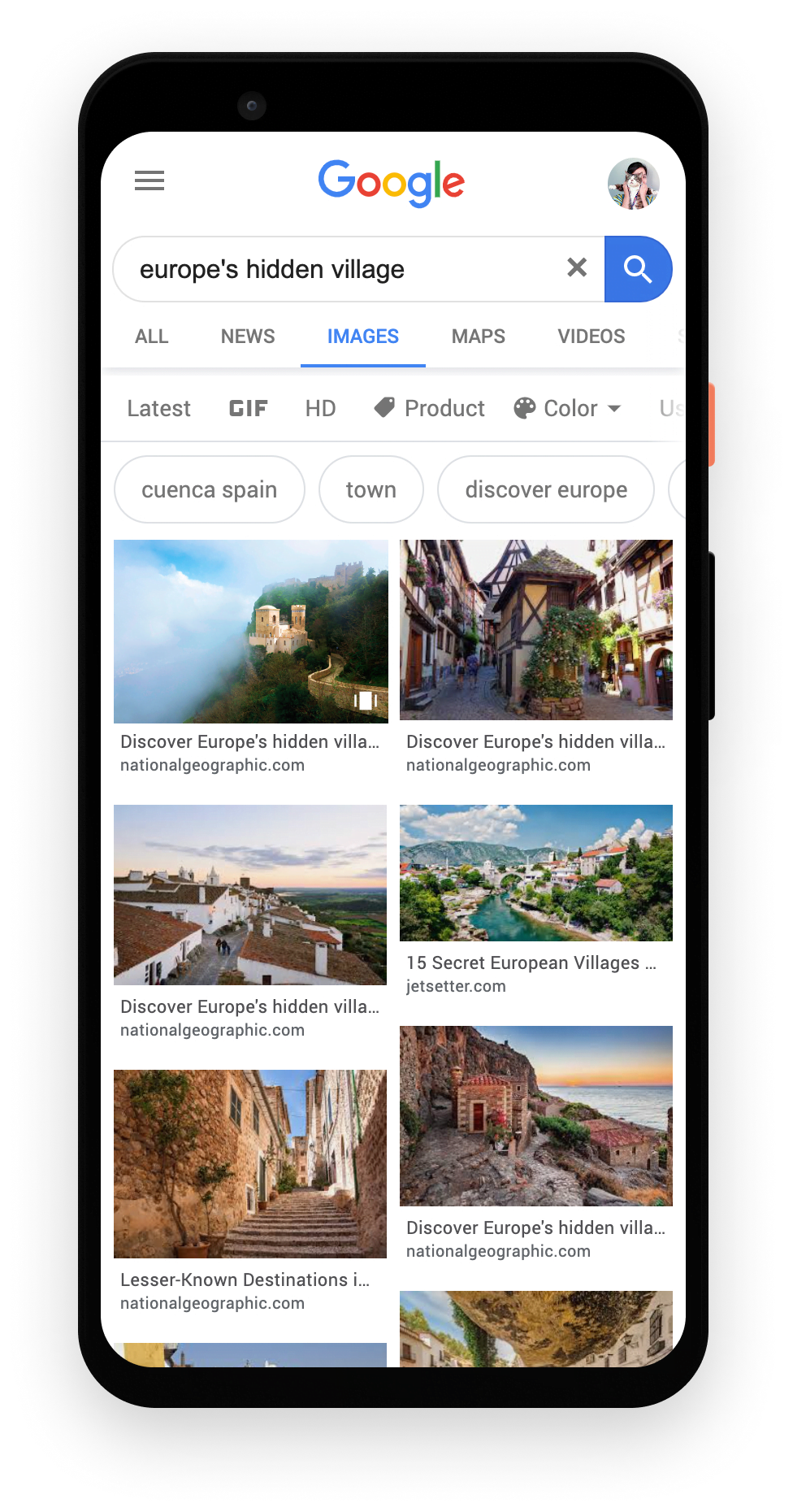The width and height of the screenshot is (793, 1512).
Task: Expand the Color filter dropdown
Action: (568, 408)
